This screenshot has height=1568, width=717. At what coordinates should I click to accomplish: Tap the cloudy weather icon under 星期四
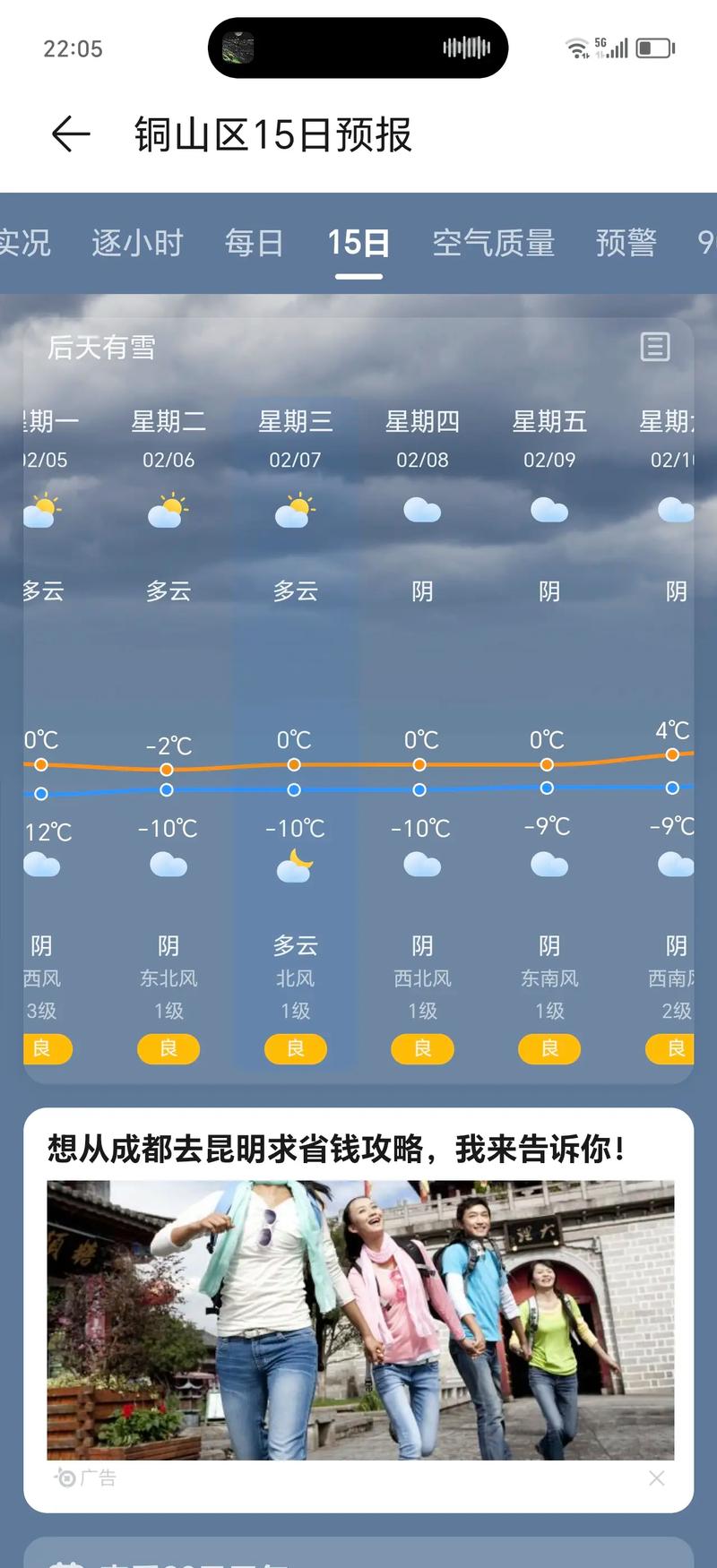pos(421,509)
